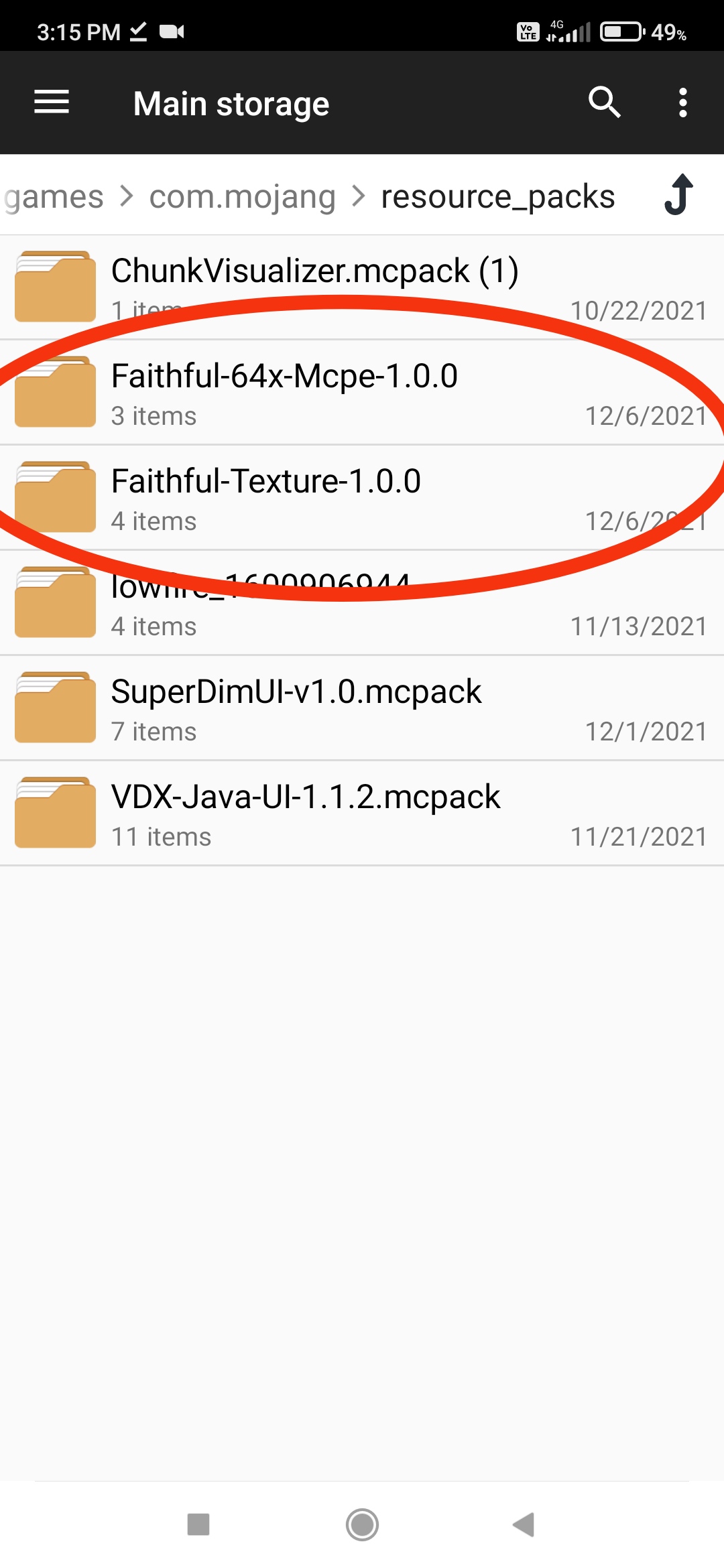Jump to the games breadcrumb

click(54, 197)
